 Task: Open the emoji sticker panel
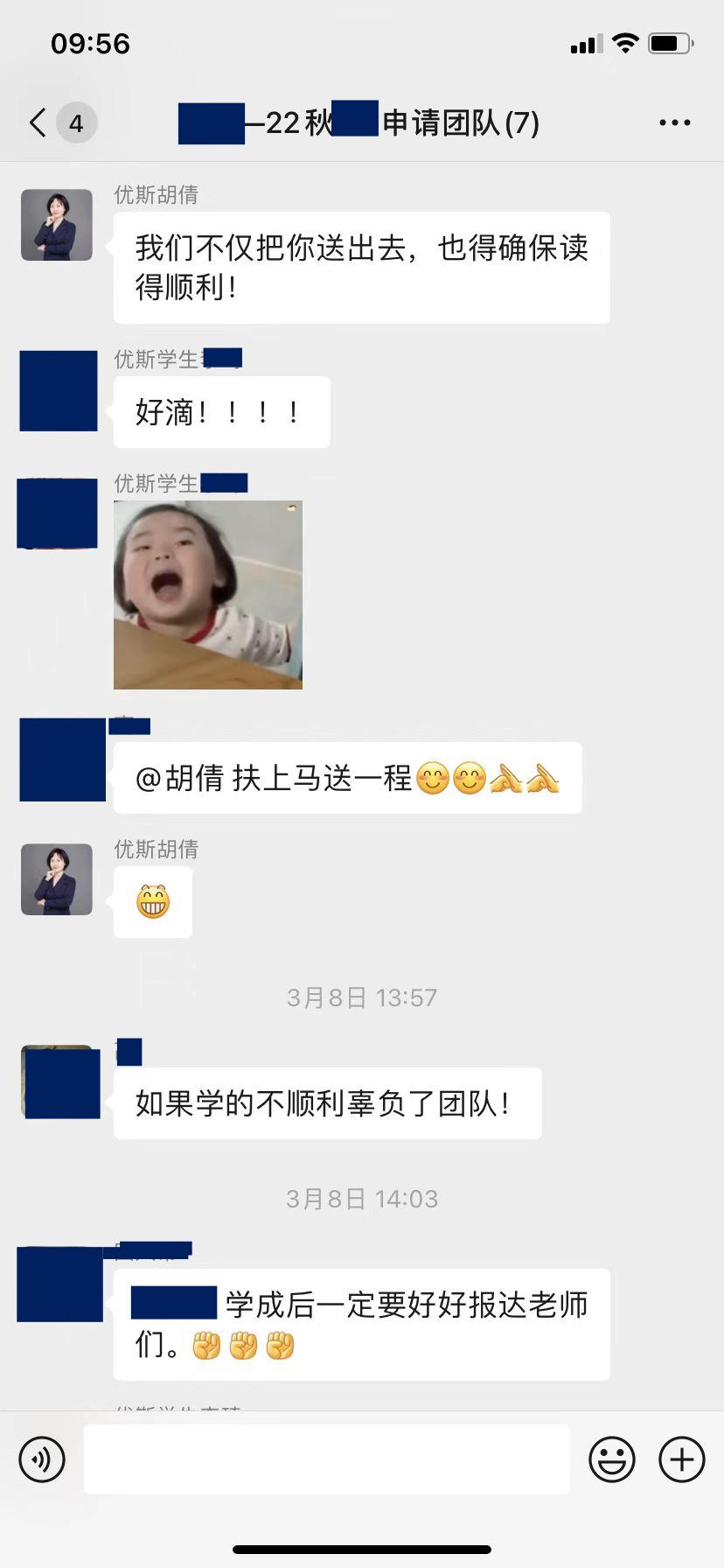point(611,1459)
